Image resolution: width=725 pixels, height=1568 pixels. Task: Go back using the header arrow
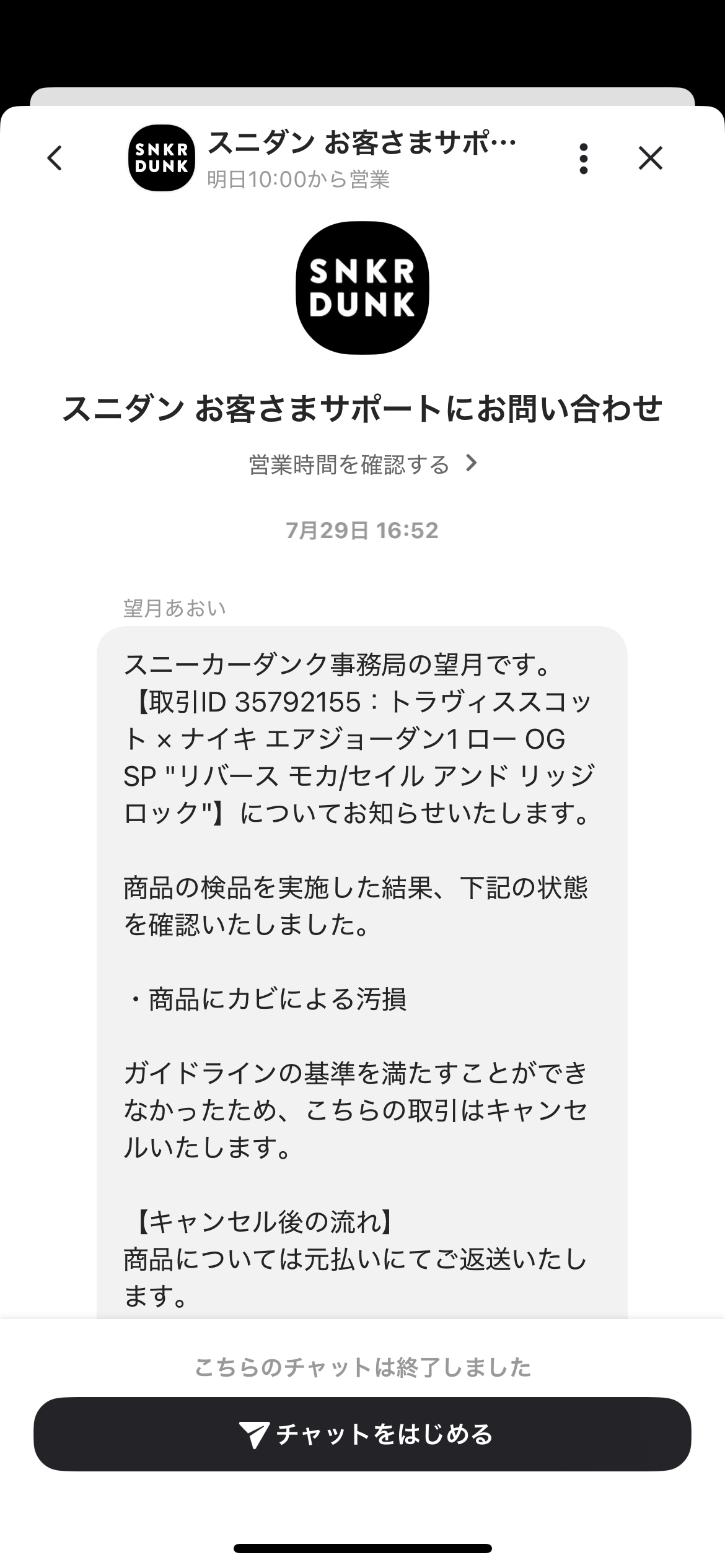(55, 158)
